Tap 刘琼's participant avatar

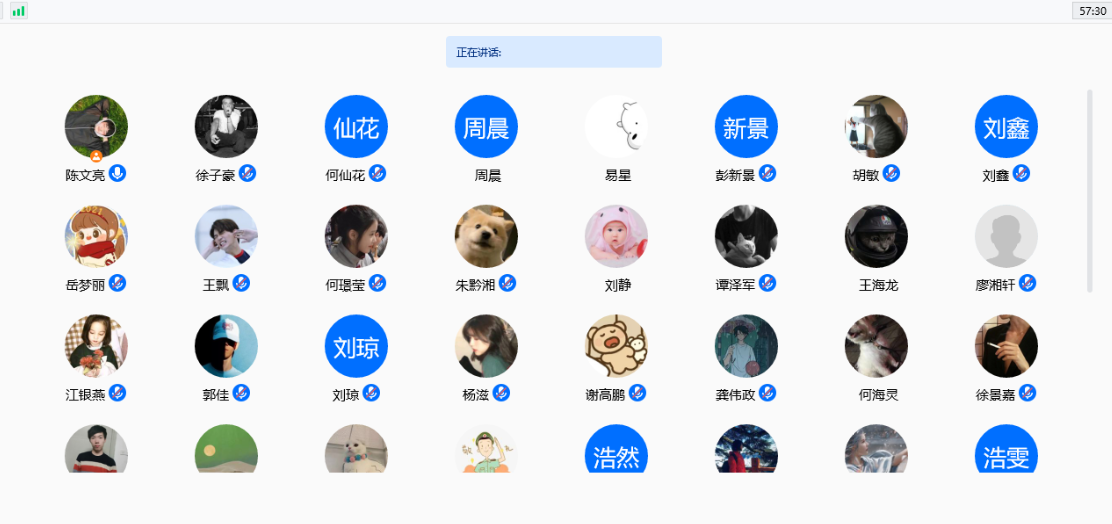[x=356, y=347]
